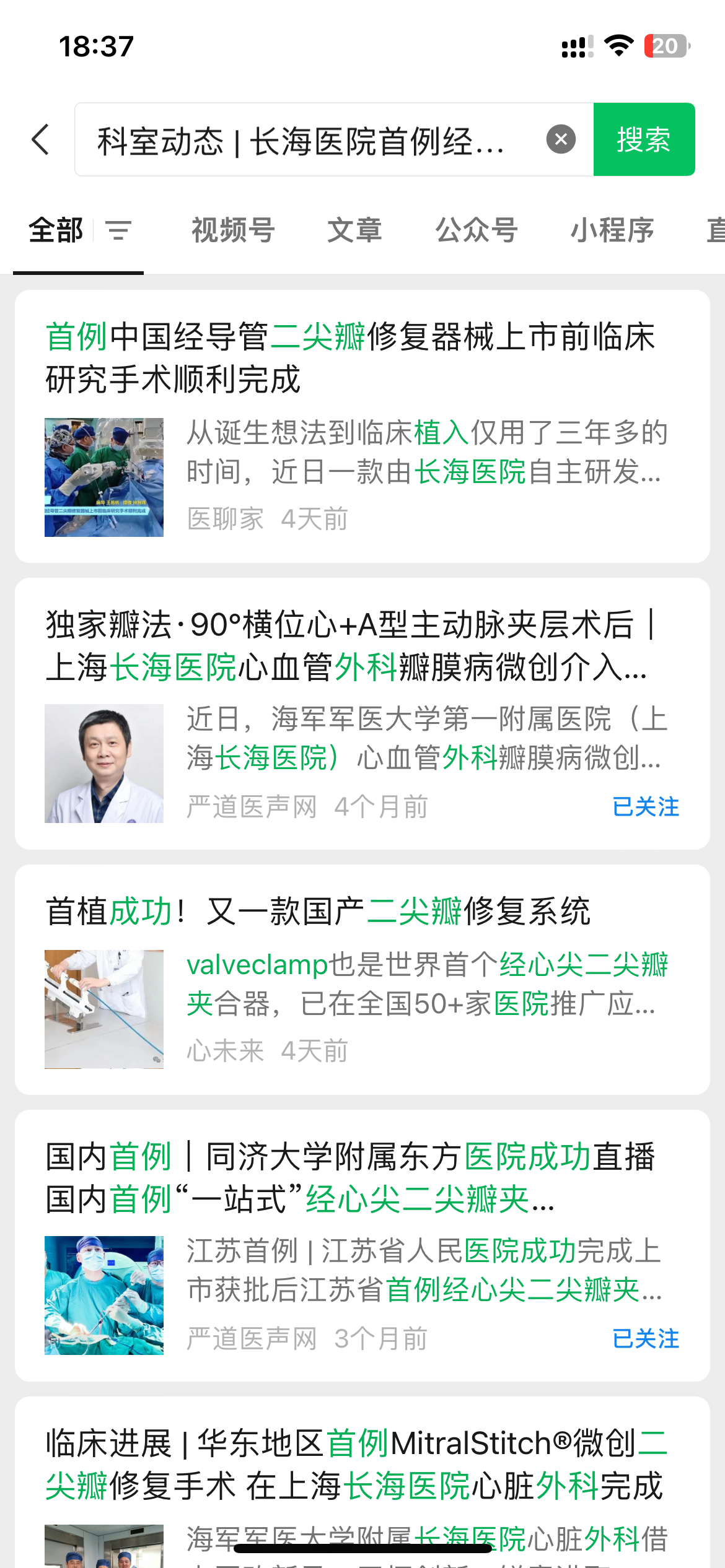Open the 医聊家 article on 二尖瓣修复器械
The width and height of the screenshot is (725, 1568).
[350, 358]
